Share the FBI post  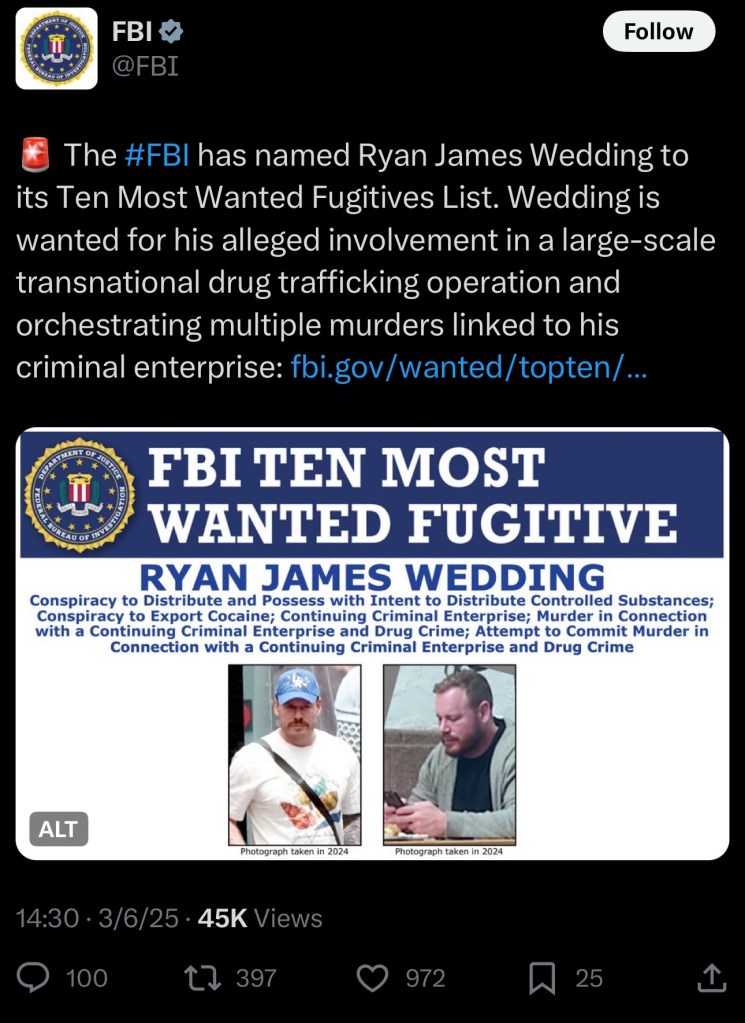710,977
